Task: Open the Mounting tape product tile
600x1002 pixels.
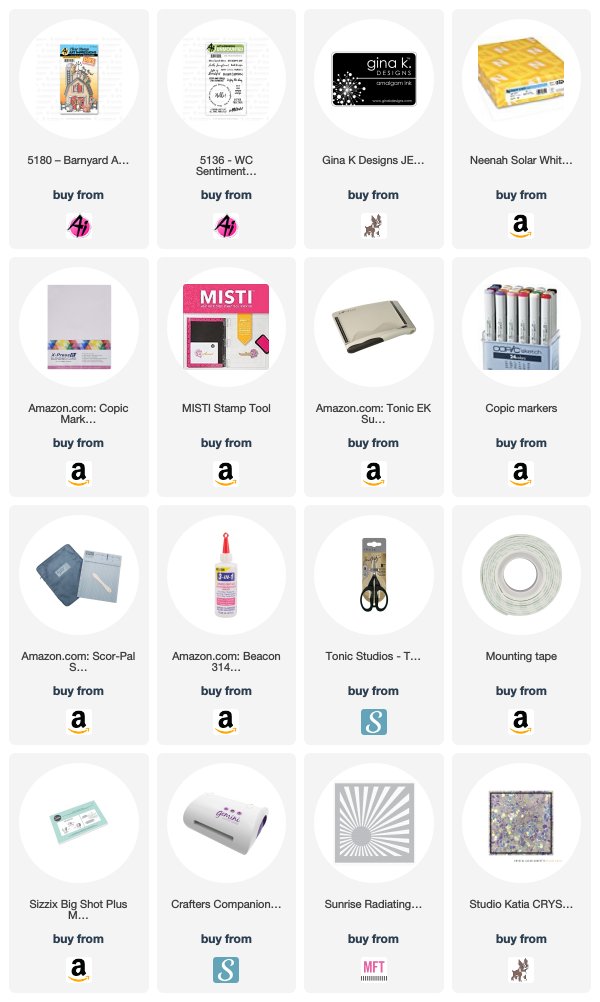Action: (x=521, y=624)
